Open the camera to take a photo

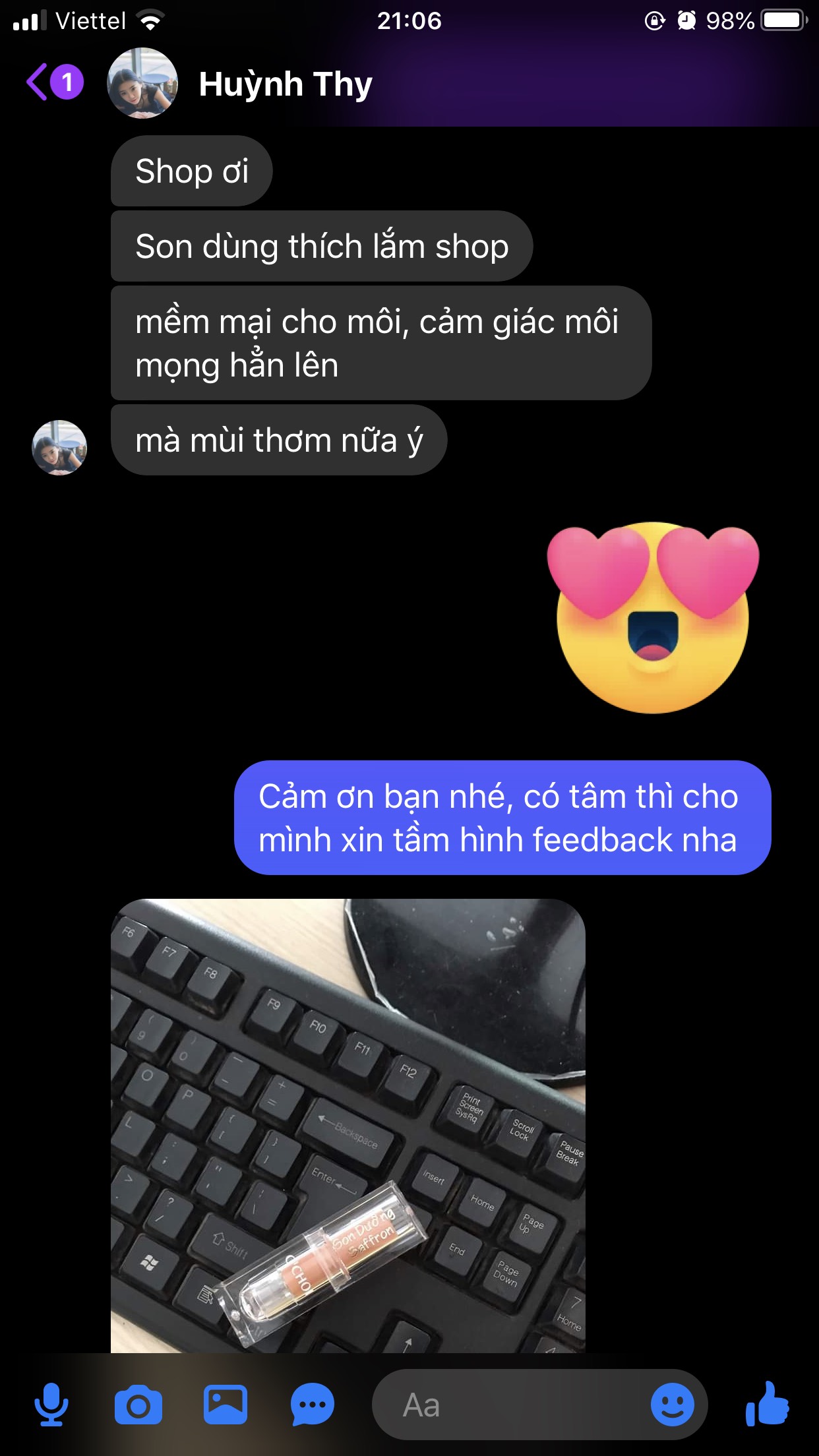[x=138, y=1405]
